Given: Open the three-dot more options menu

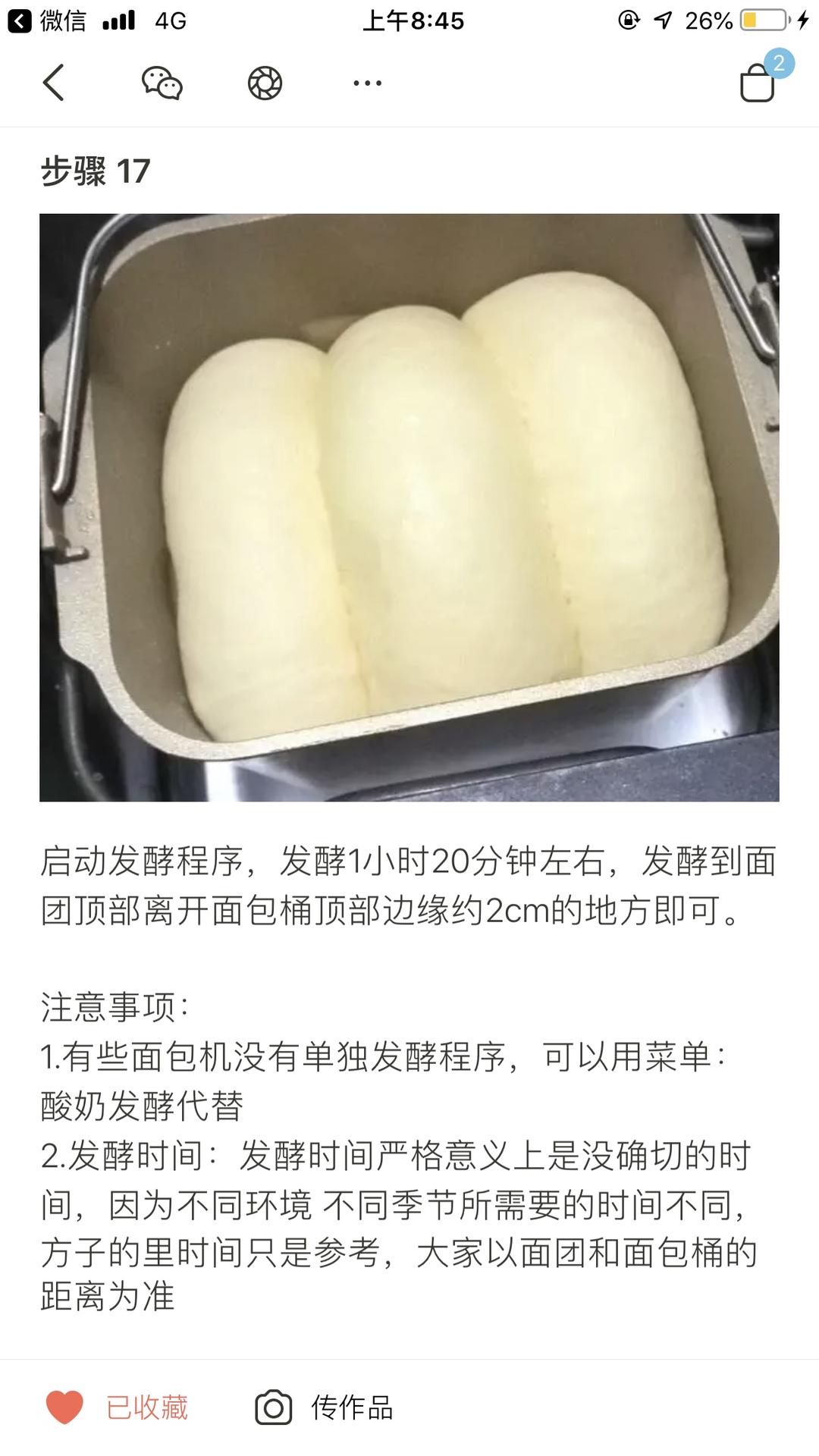Looking at the screenshot, I should (367, 83).
